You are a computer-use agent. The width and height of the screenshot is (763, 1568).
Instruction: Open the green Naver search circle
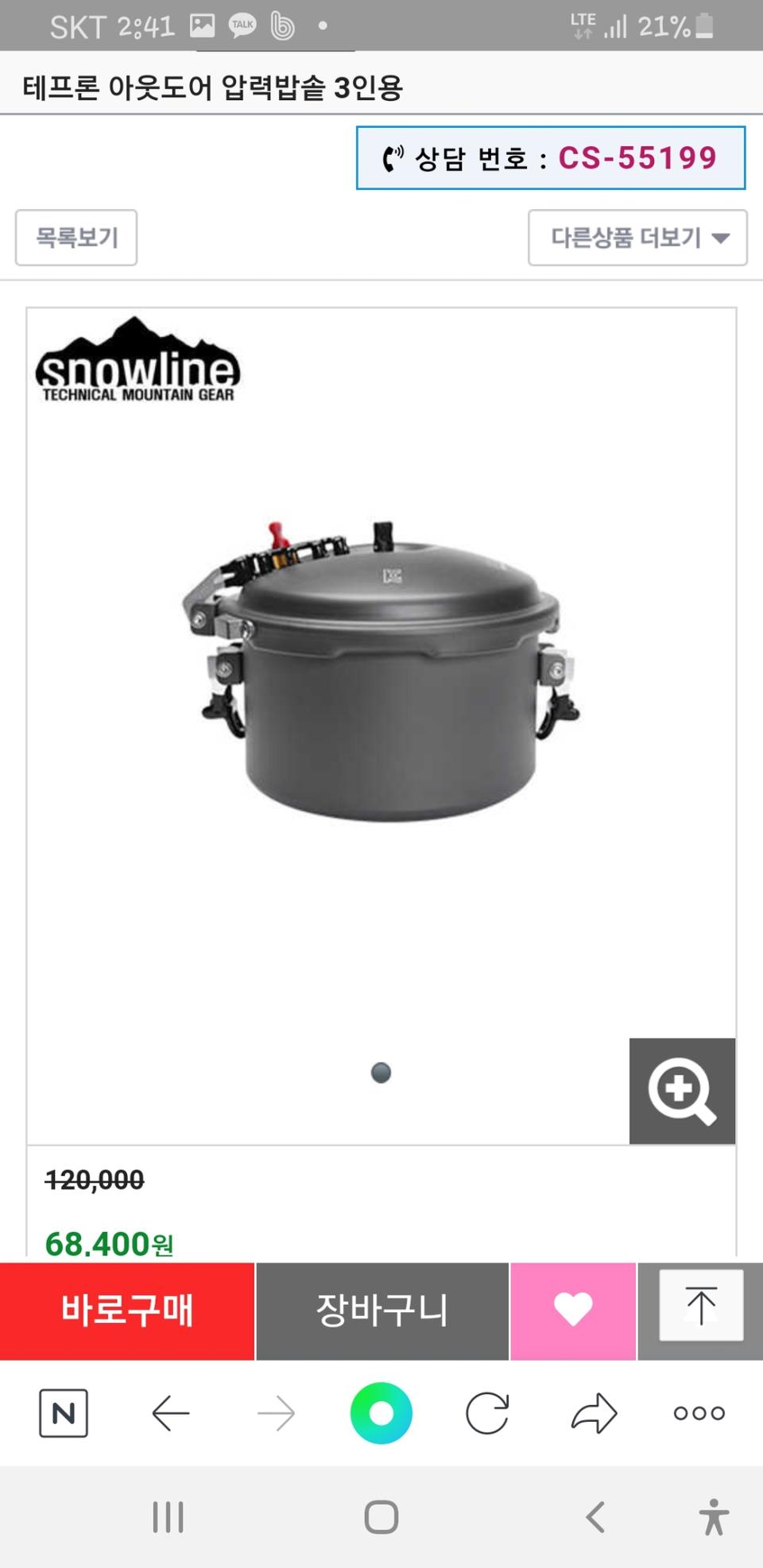[x=381, y=1413]
